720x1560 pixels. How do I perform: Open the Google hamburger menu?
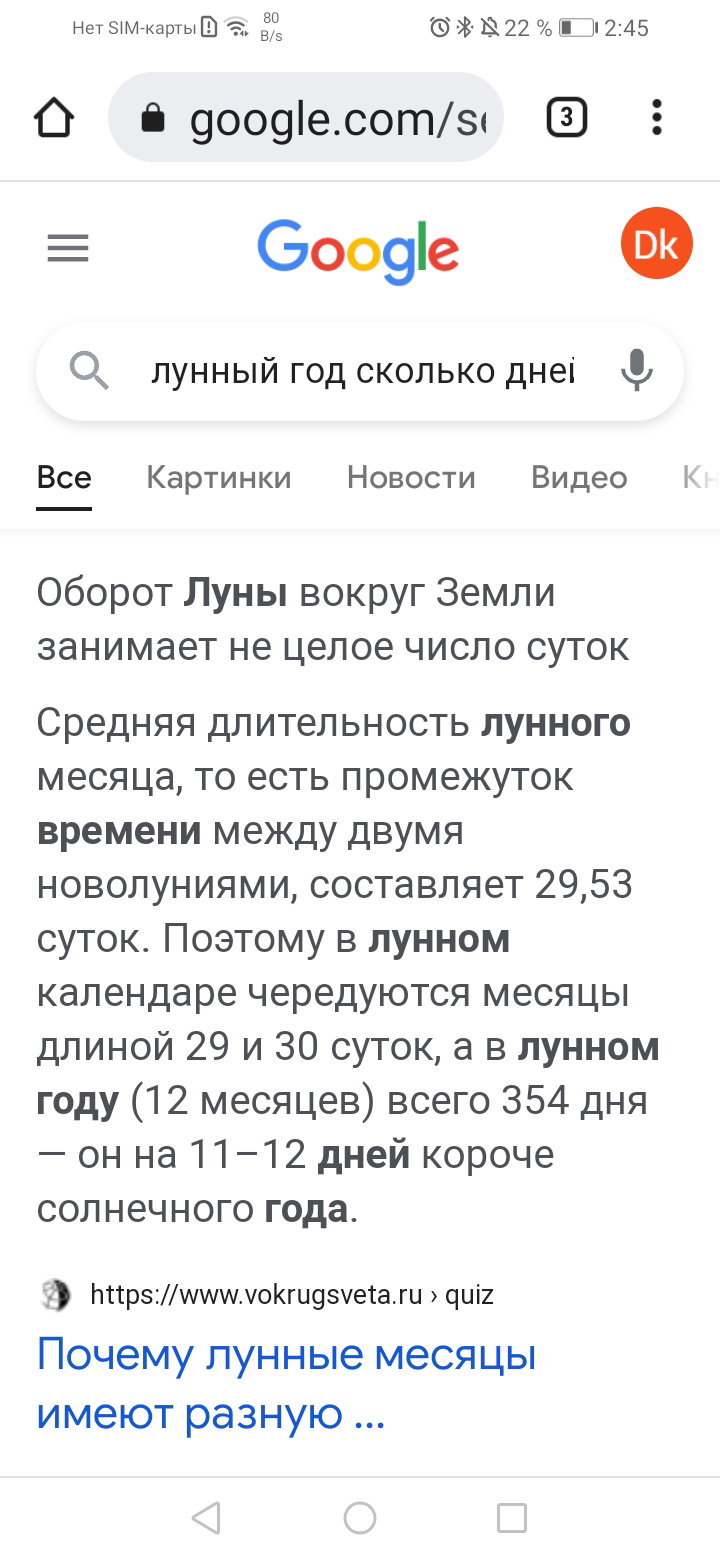point(68,248)
